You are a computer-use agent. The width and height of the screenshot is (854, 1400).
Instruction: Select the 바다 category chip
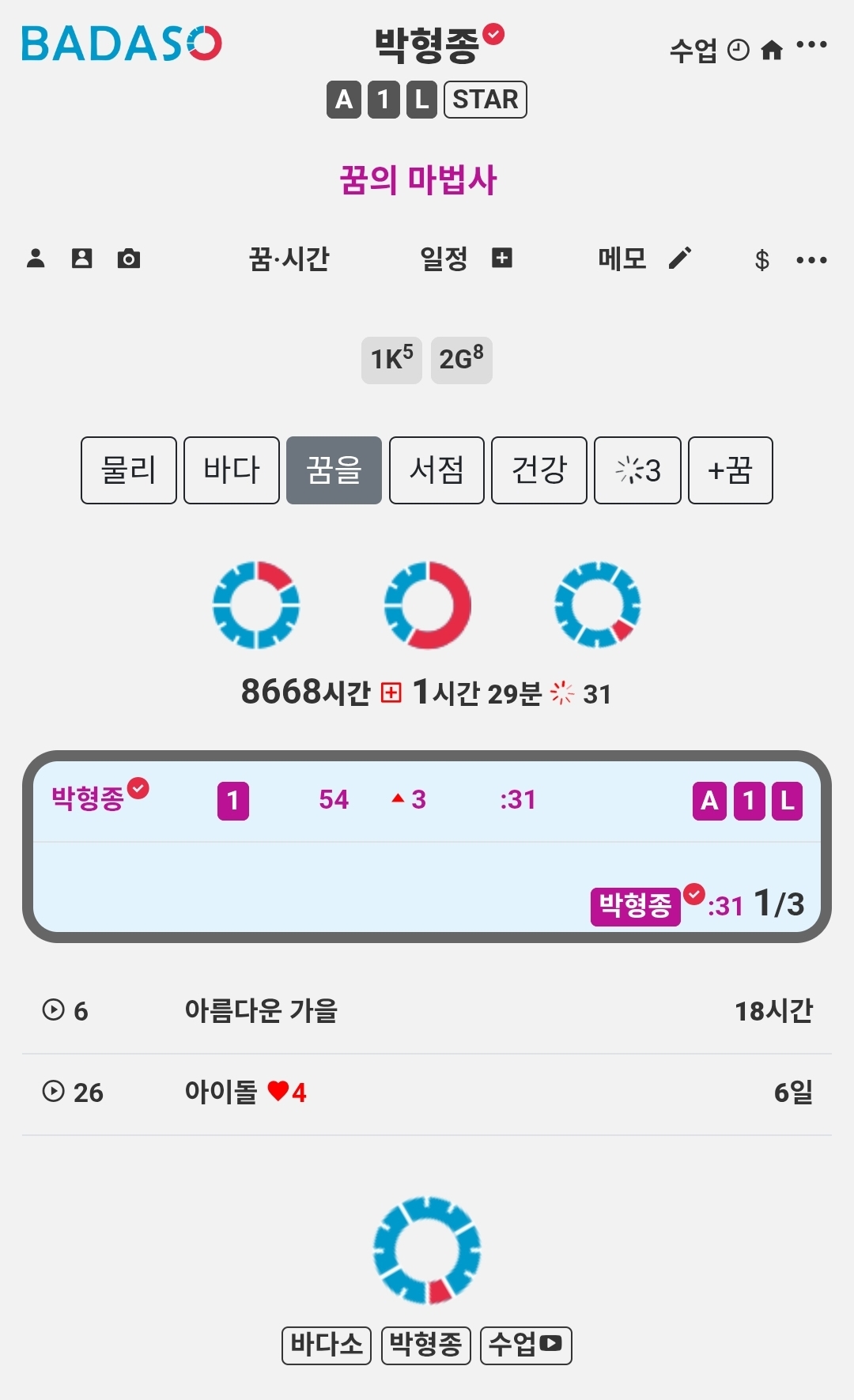click(x=231, y=470)
